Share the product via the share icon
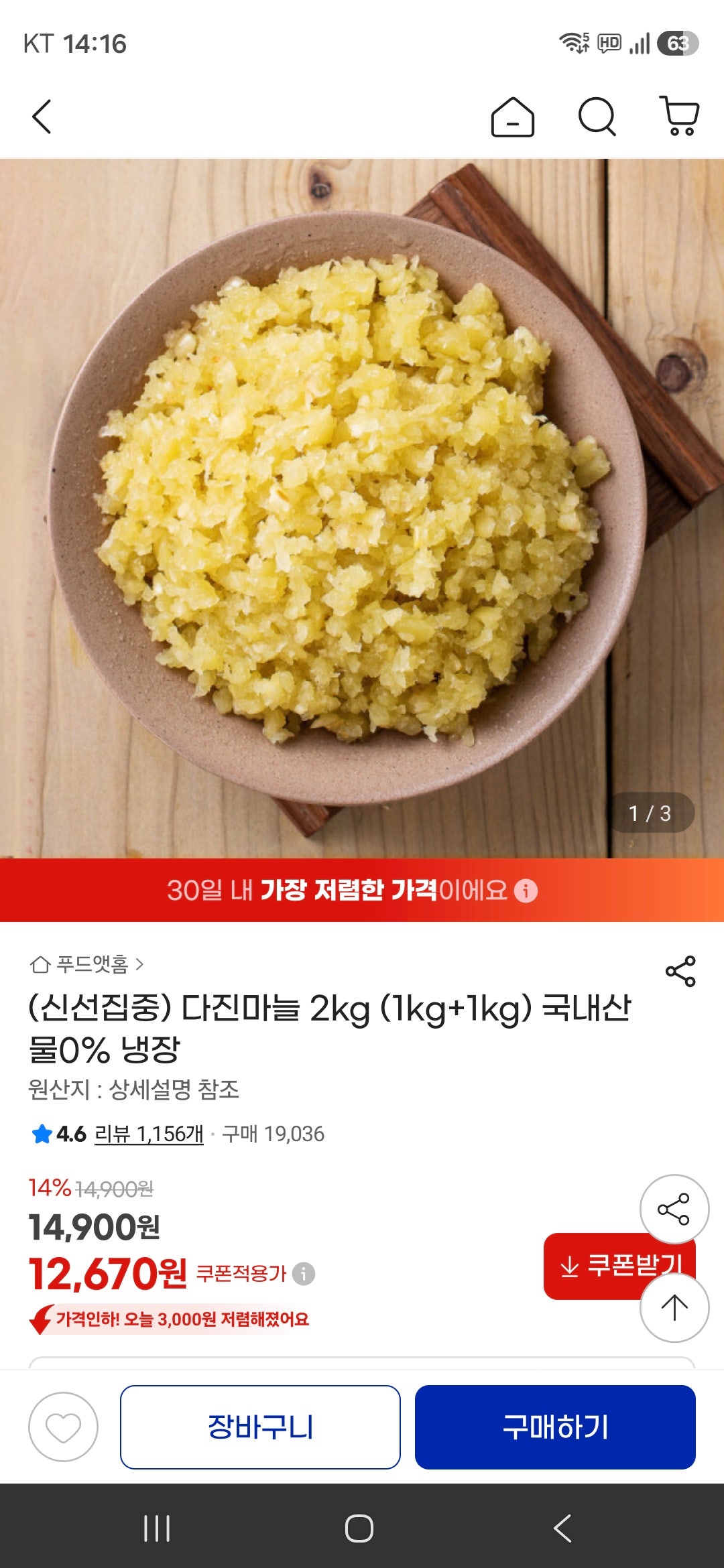The image size is (724, 1568). (679, 970)
